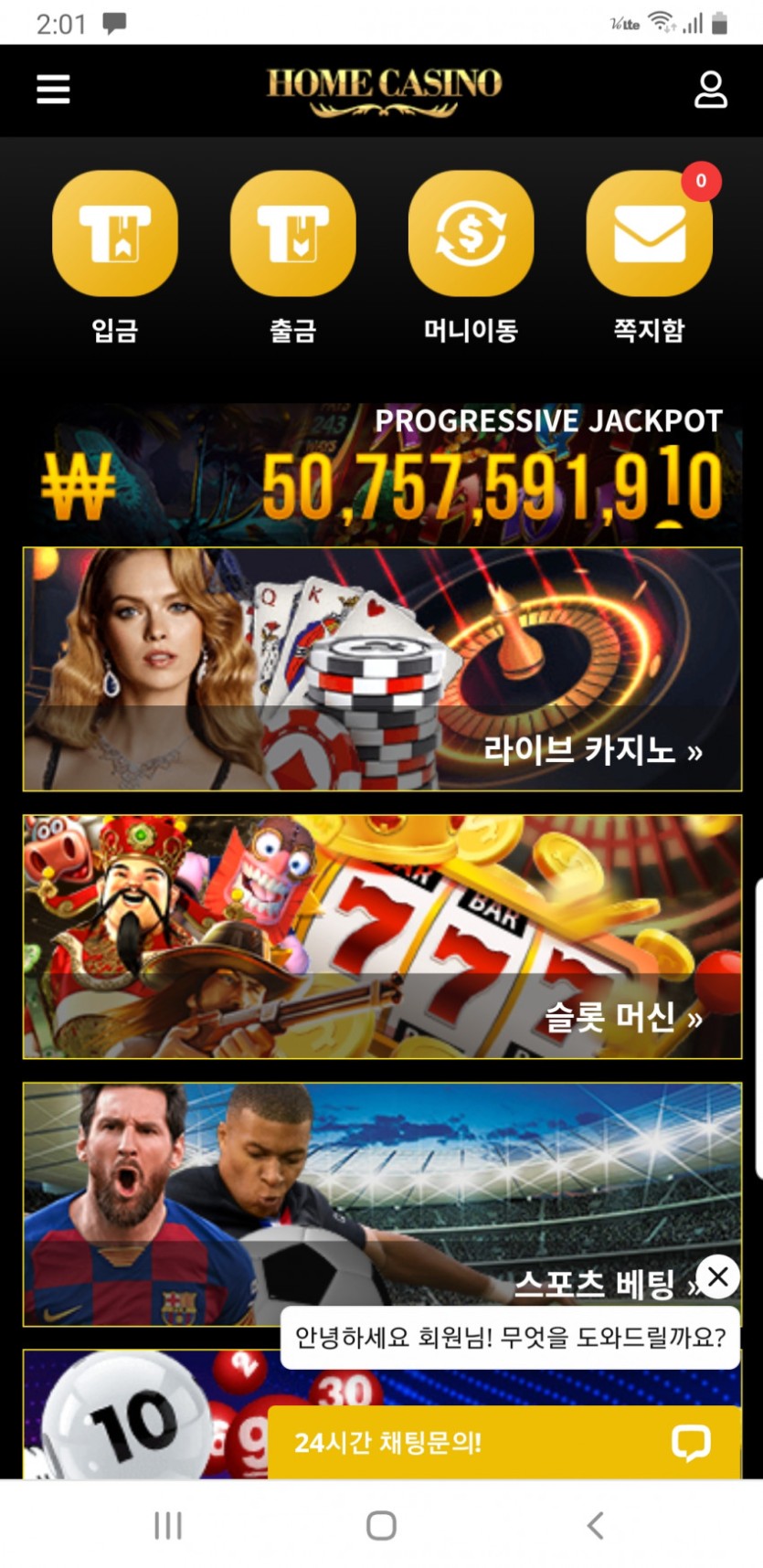
Task: Start 24시간 채팅문의 live chat
Action: (x=503, y=1443)
